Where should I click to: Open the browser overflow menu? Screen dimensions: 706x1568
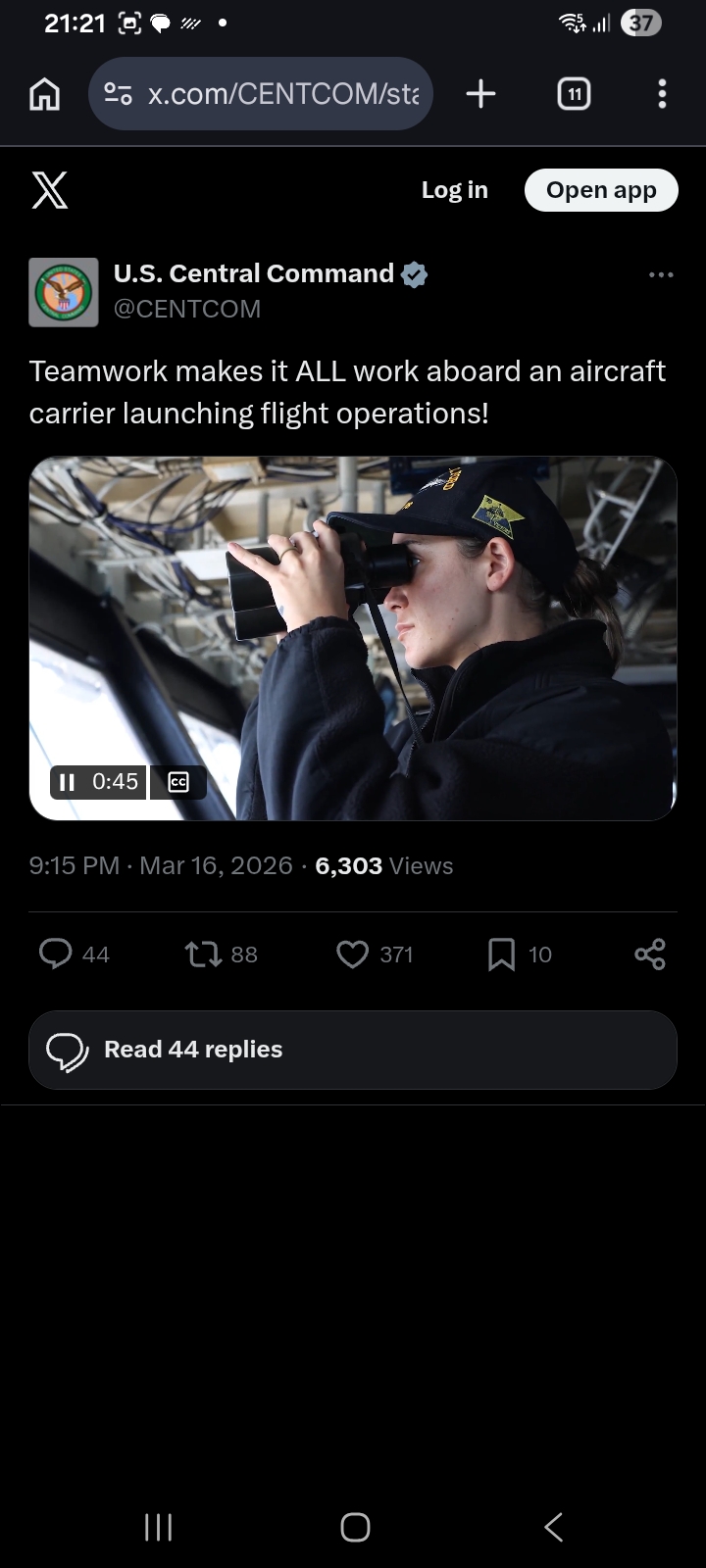tap(662, 94)
